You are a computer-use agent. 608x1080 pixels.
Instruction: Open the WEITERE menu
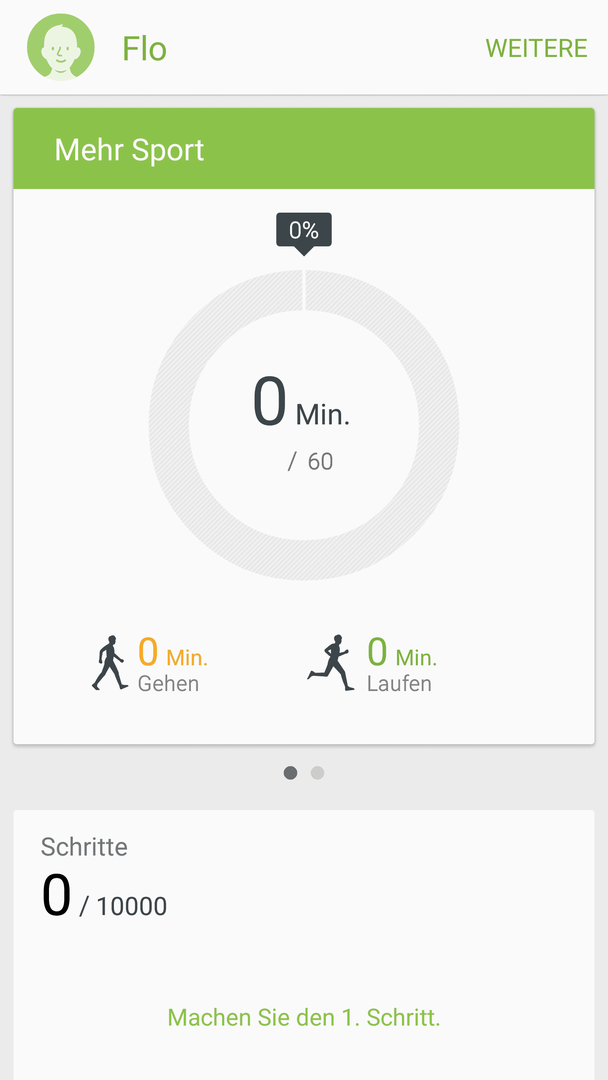[536, 48]
